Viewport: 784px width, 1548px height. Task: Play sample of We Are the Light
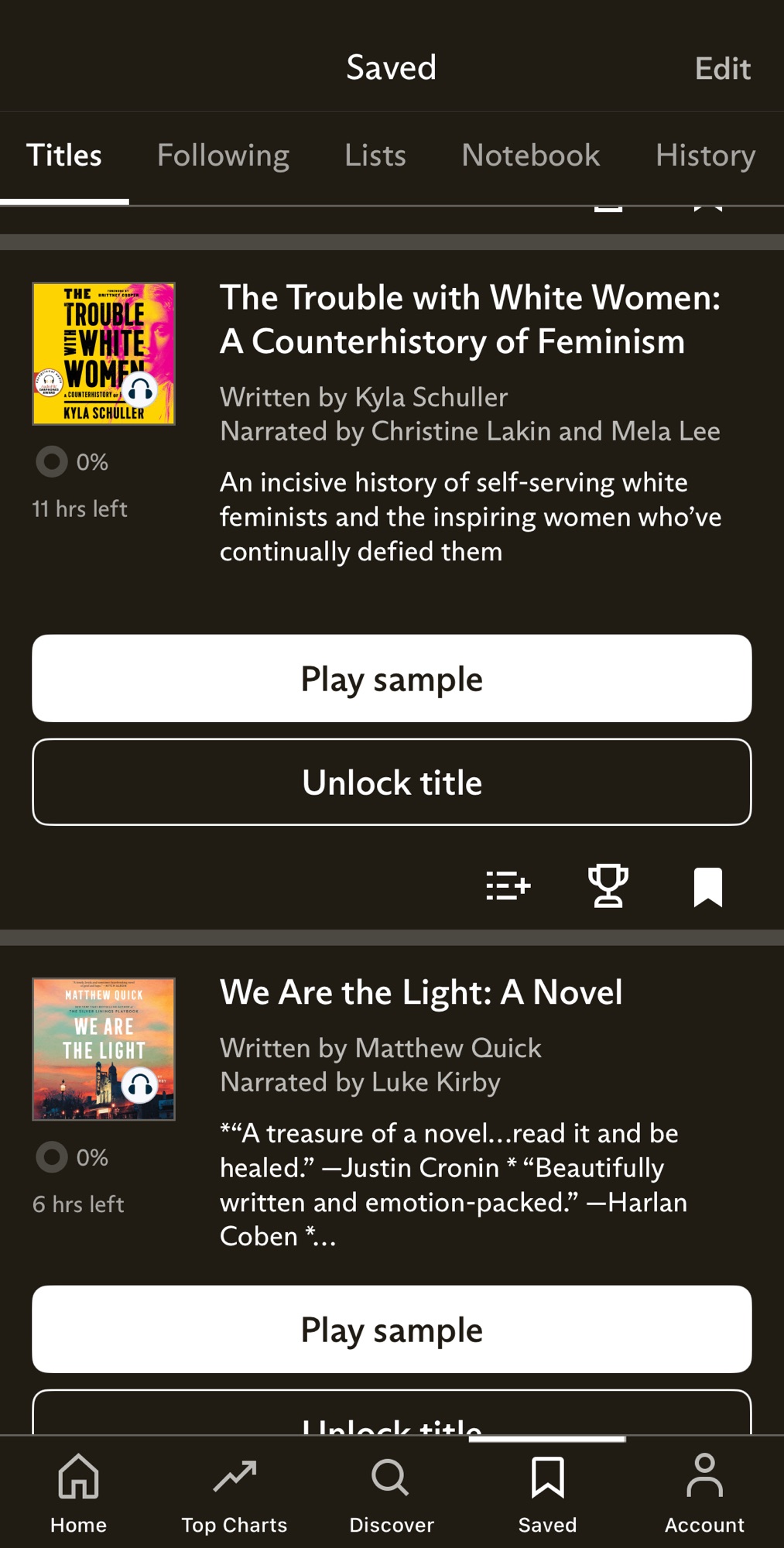click(392, 1330)
